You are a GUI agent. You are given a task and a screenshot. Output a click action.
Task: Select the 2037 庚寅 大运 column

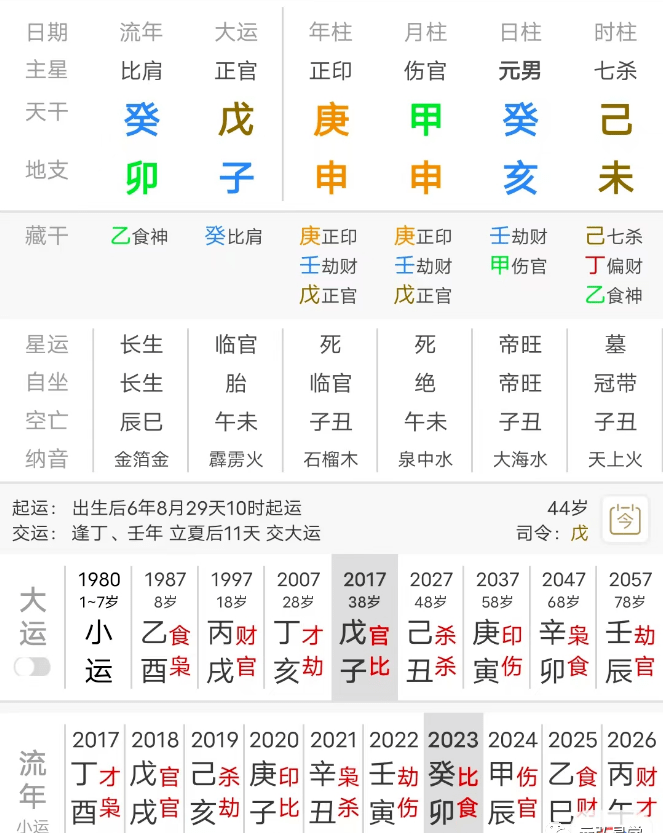click(x=497, y=627)
